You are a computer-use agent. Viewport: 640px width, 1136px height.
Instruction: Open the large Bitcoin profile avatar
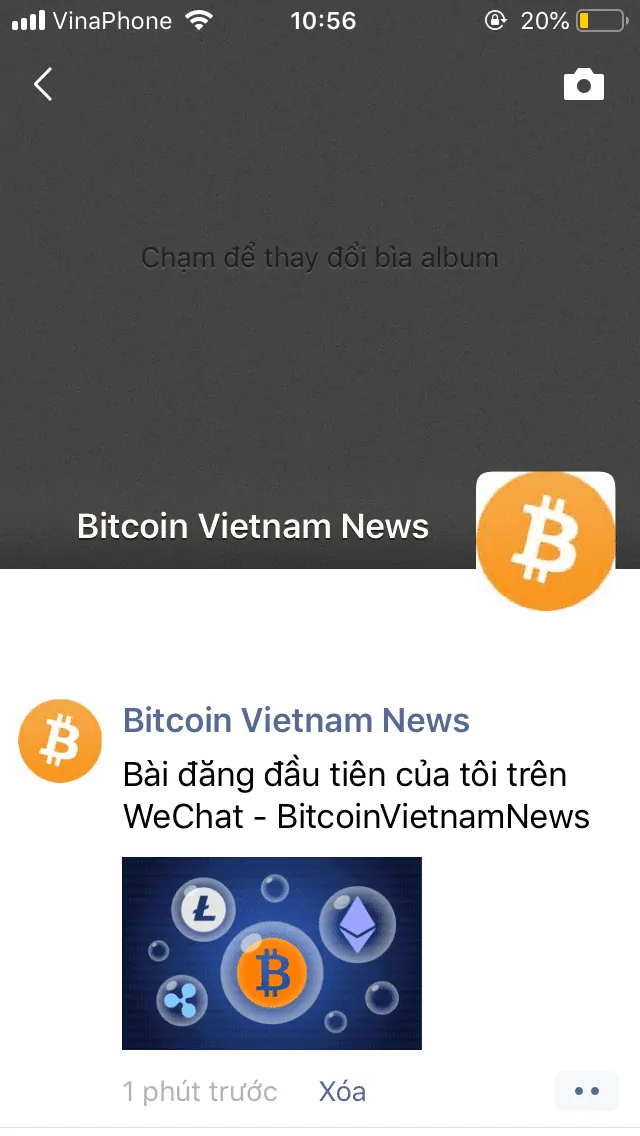click(545, 541)
